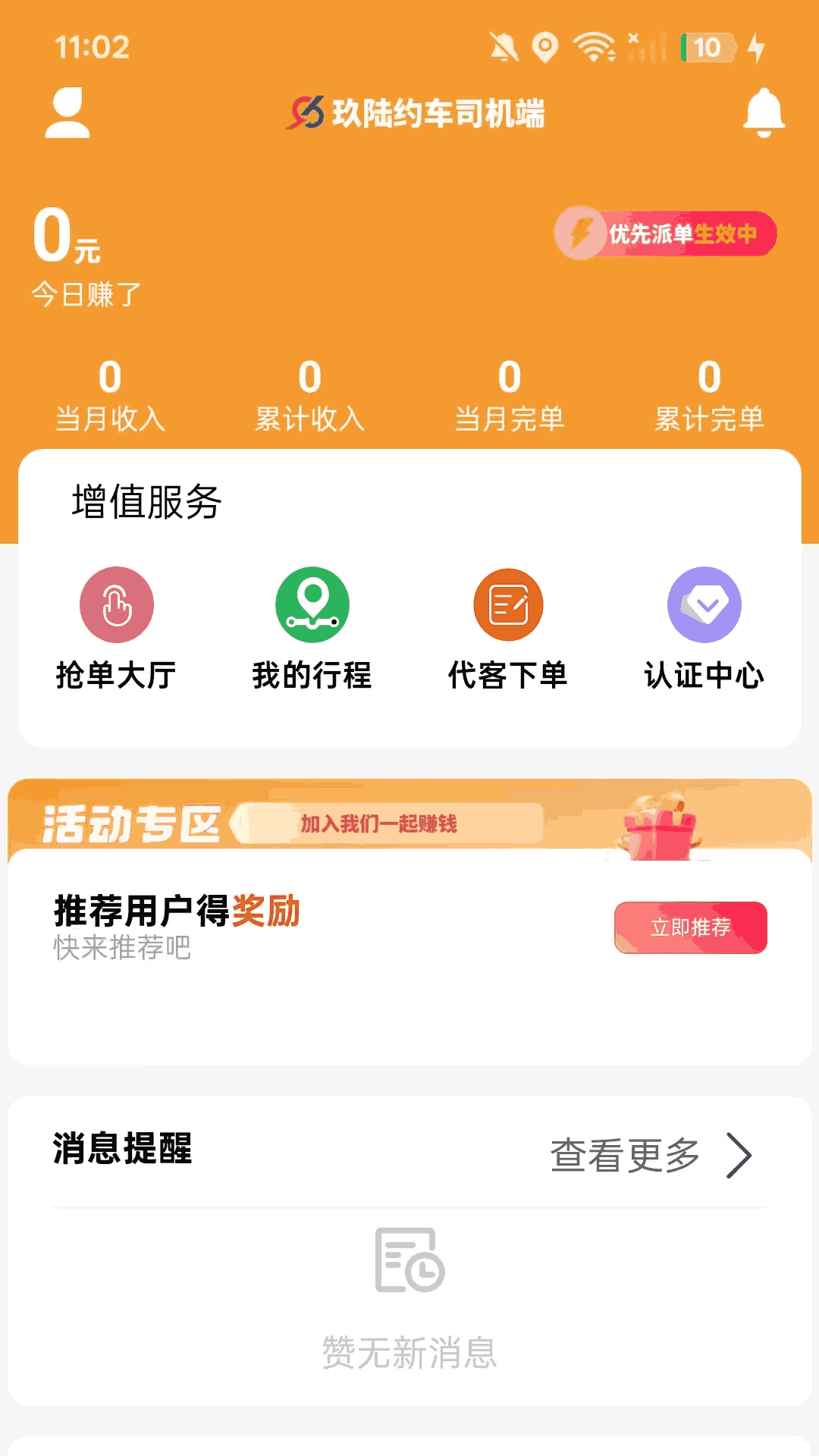
Task: Tap the chevron arrow next to 查看更多
Action: pos(741,1154)
